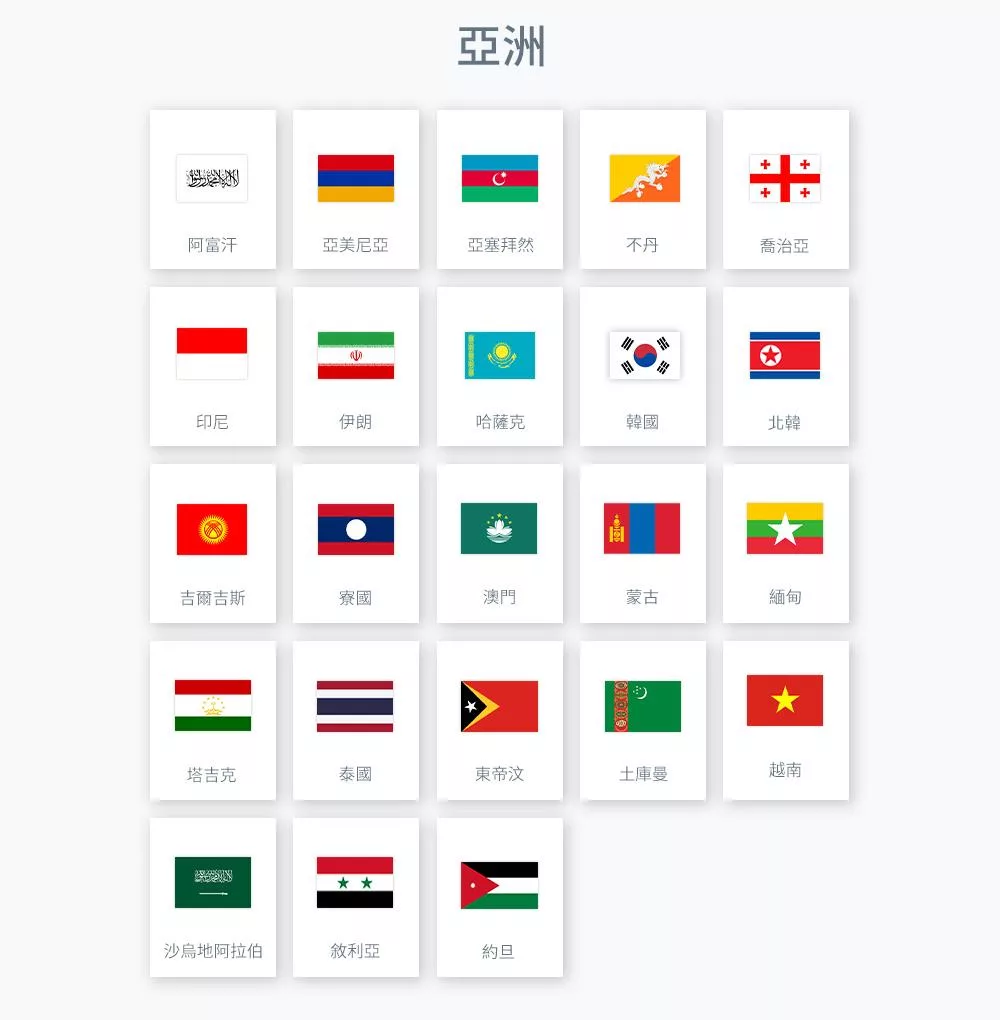
Task: Choose the 蒙古 card
Action: [642, 543]
